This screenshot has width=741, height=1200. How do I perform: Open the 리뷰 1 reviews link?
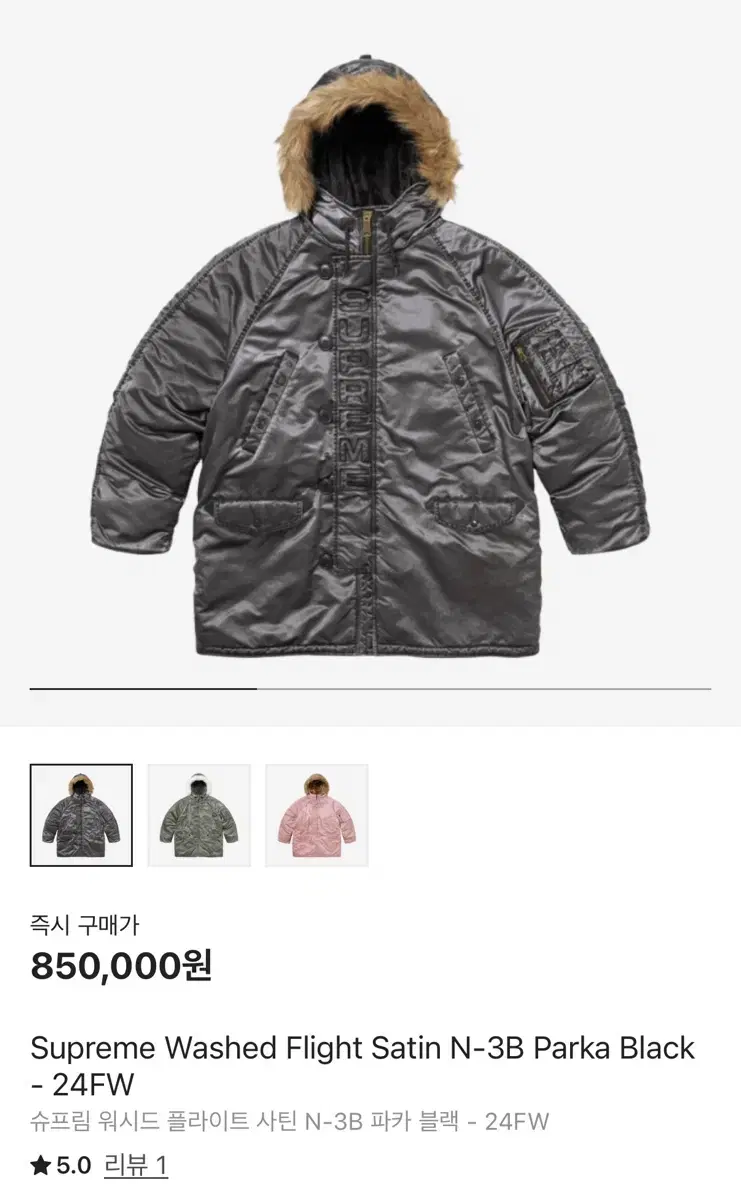click(133, 1166)
